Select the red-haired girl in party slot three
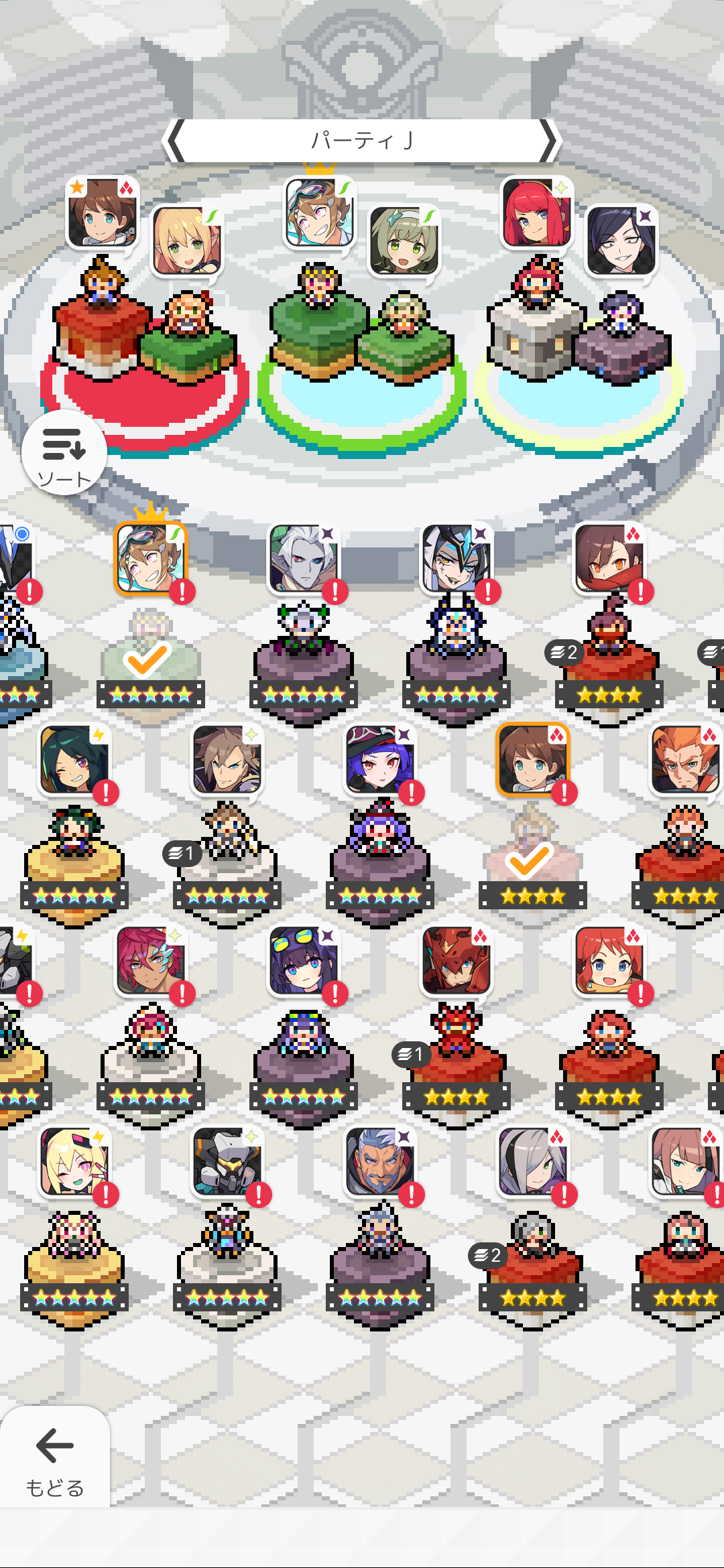 pyautogui.click(x=536, y=213)
